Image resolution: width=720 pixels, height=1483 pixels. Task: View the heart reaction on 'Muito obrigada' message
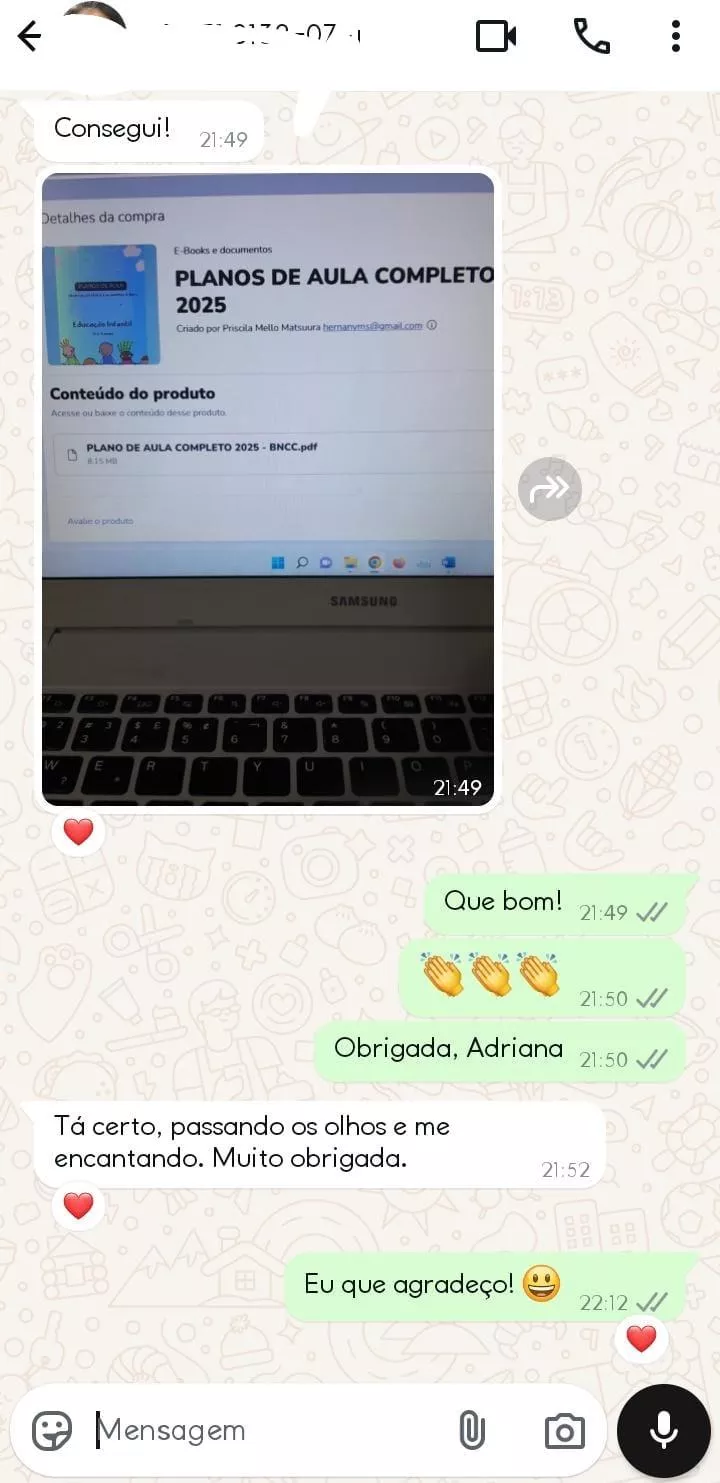pyautogui.click(x=78, y=1206)
